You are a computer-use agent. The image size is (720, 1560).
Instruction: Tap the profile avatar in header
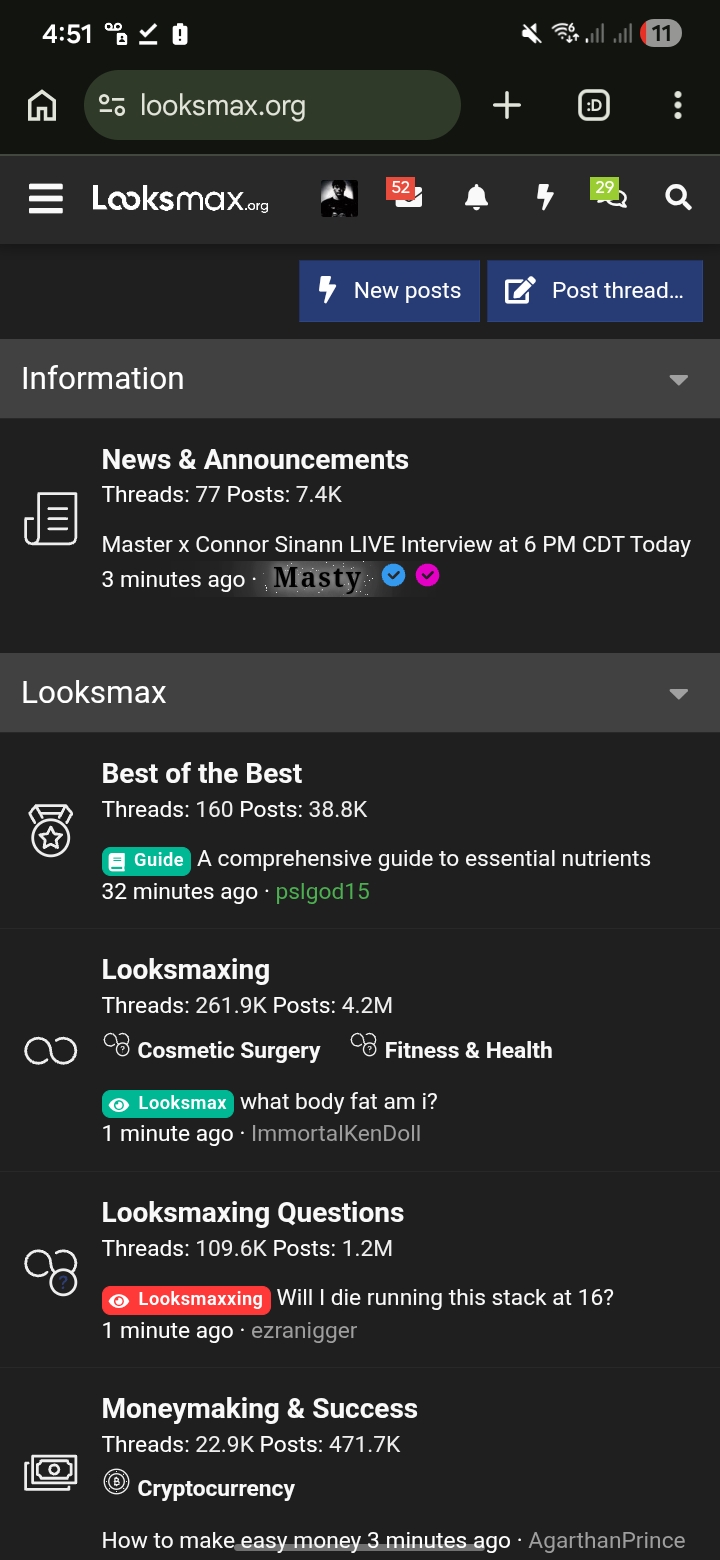[x=339, y=198]
